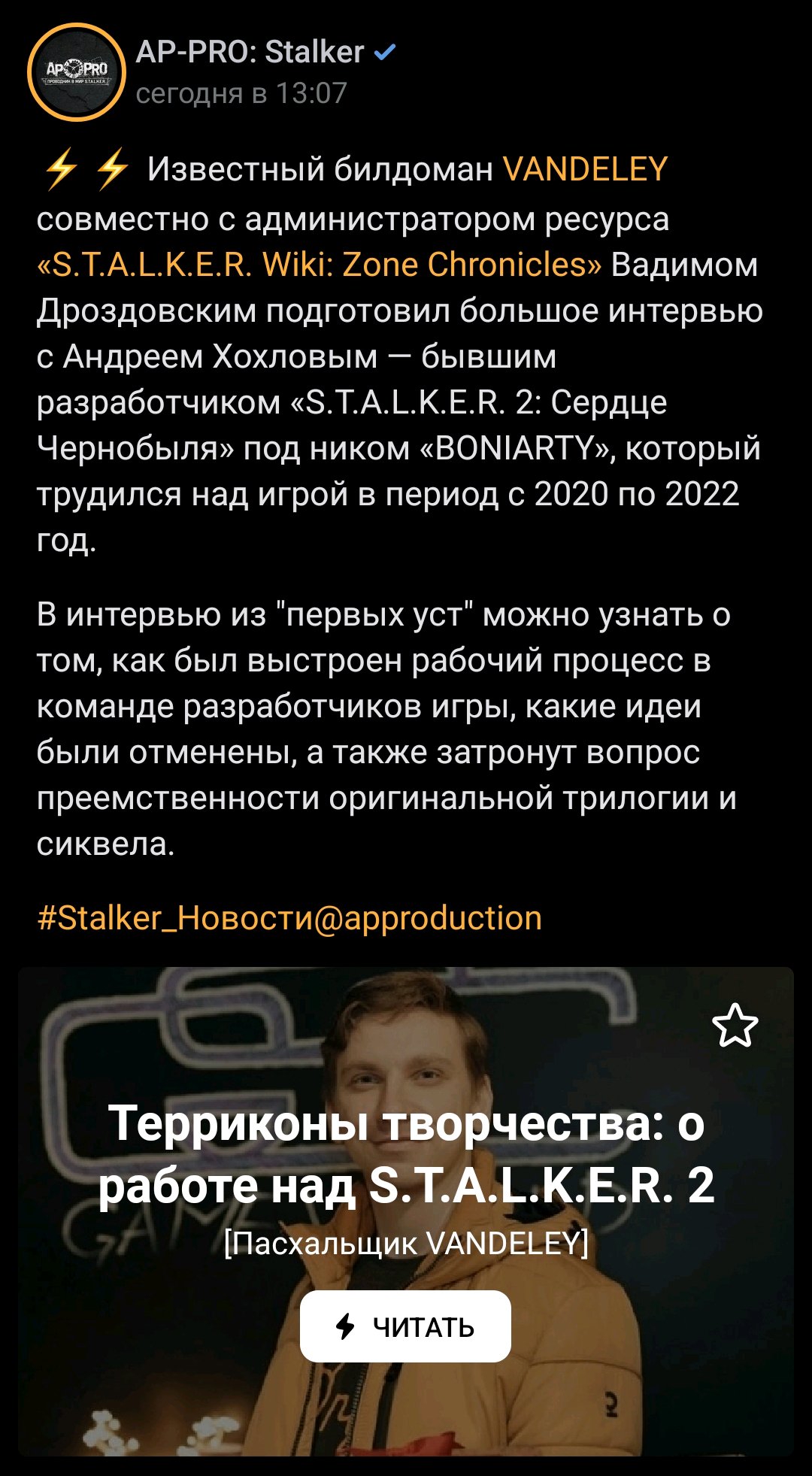Image resolution: width=812 pixels, height=1476 pixels.
Task: Open the S.T.A.L.K.E.R. Wiki: Zone Chronicles link
Action: (x=320, y=265)
